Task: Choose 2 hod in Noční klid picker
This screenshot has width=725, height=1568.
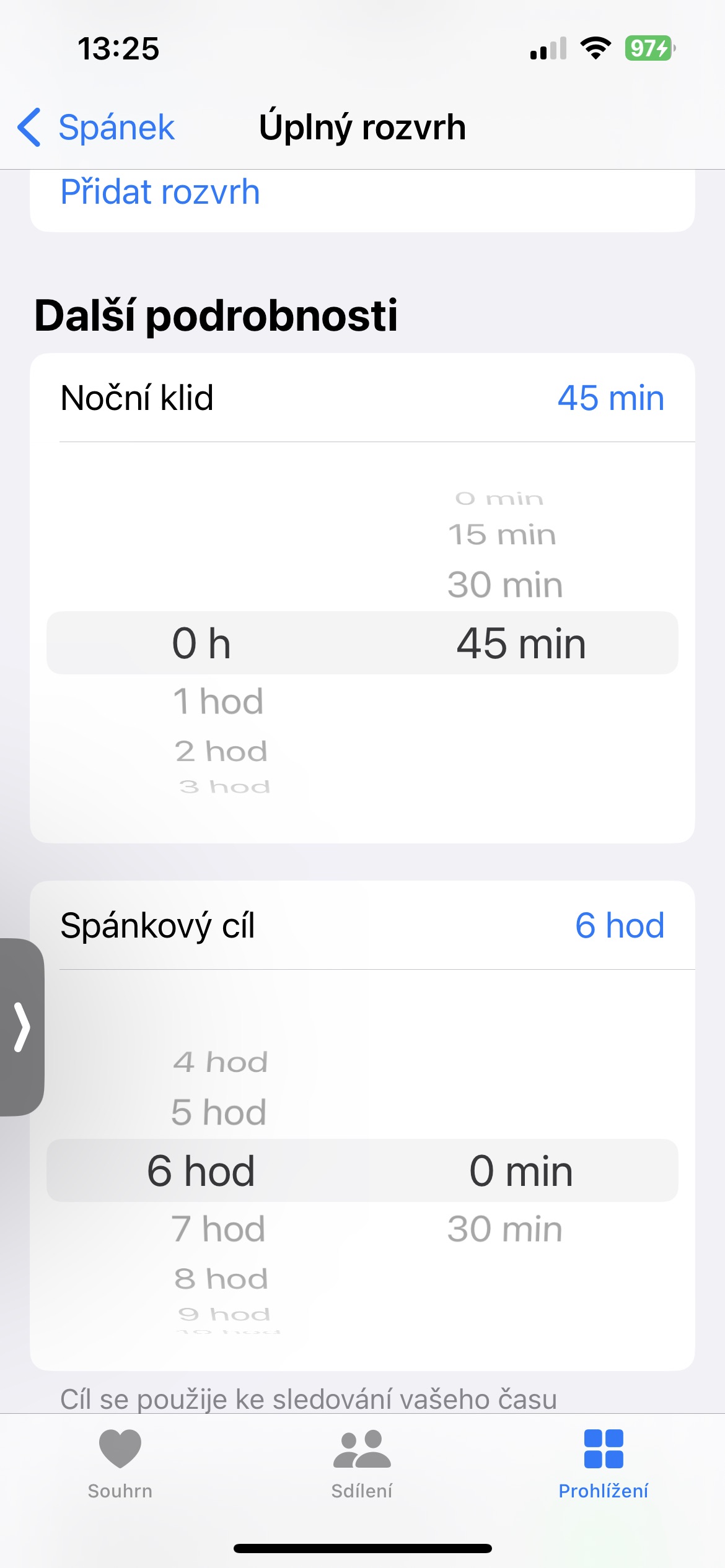Action: [221, 751]
